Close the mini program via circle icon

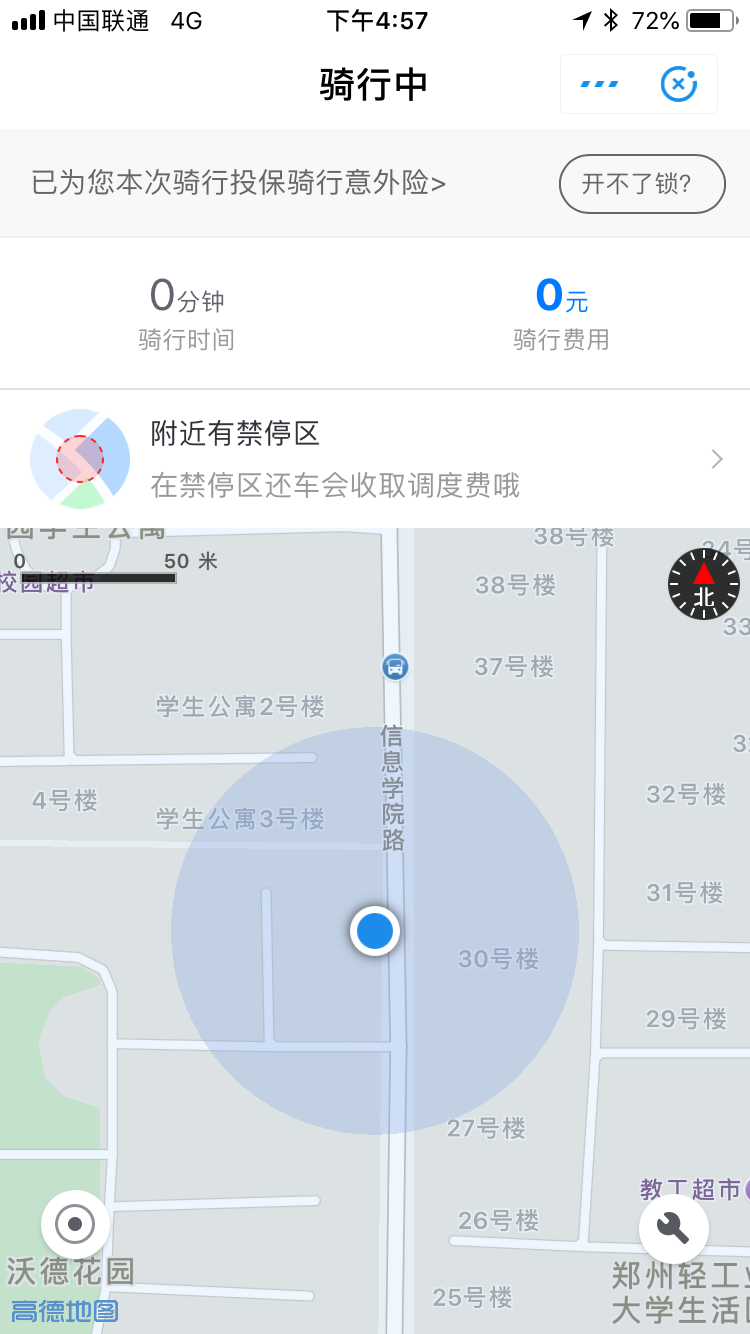tap(679, 84)
